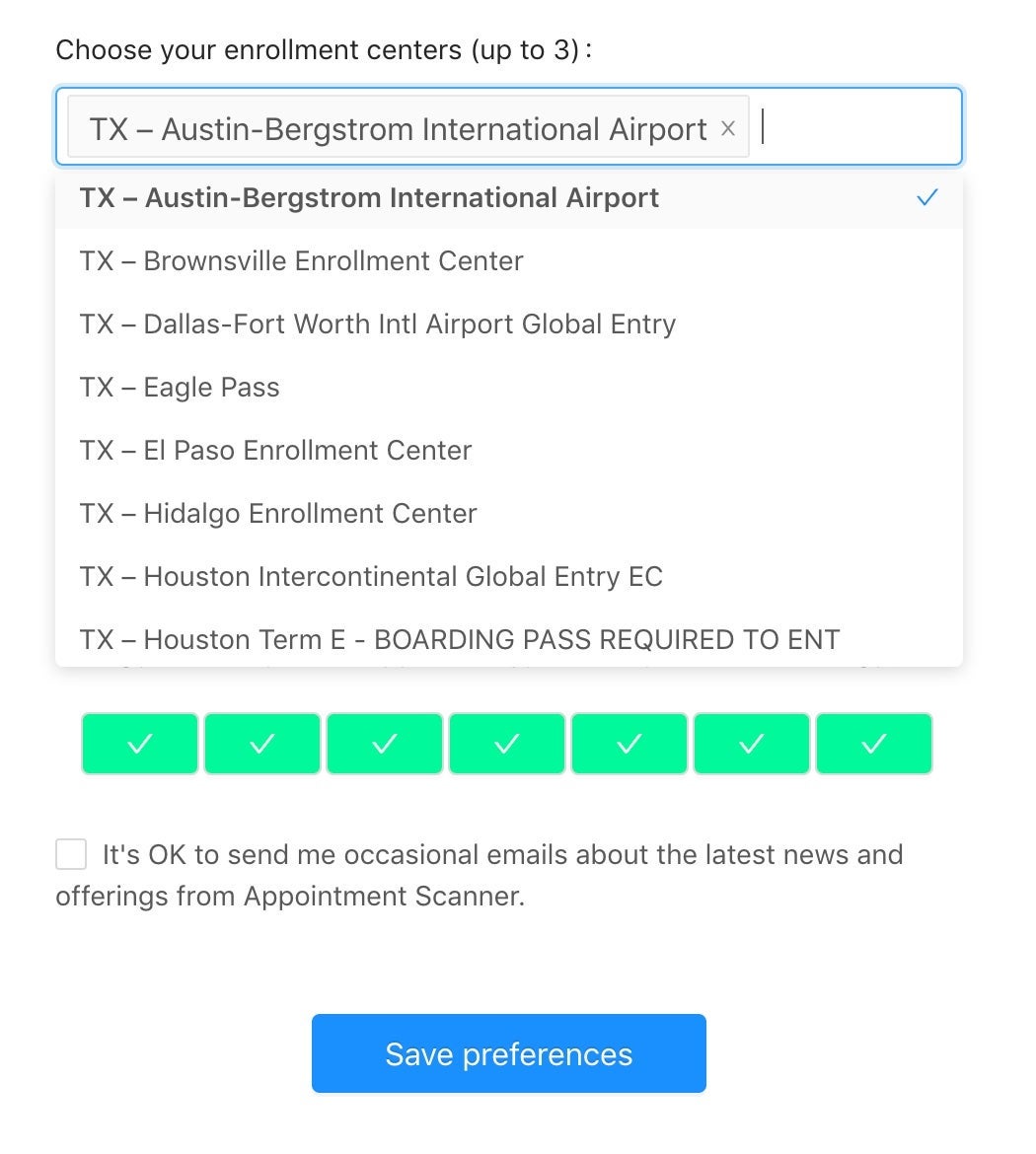This screenshot has height=1154, width=1036.
Task: Enable occasional emails from Appointment Scanner
Action: coord(71,854)
